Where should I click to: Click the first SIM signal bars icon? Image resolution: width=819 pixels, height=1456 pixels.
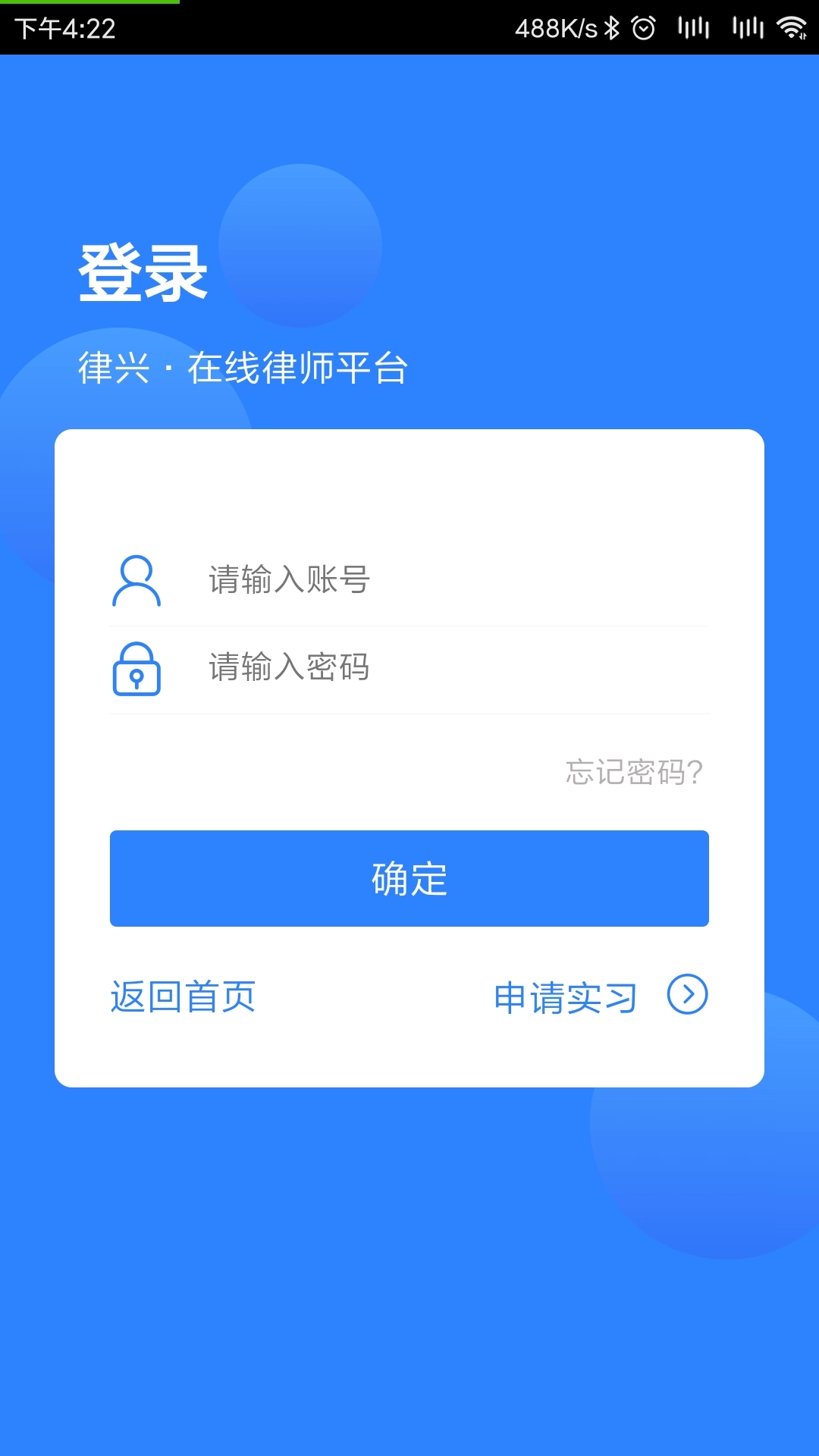pos(692,27)
